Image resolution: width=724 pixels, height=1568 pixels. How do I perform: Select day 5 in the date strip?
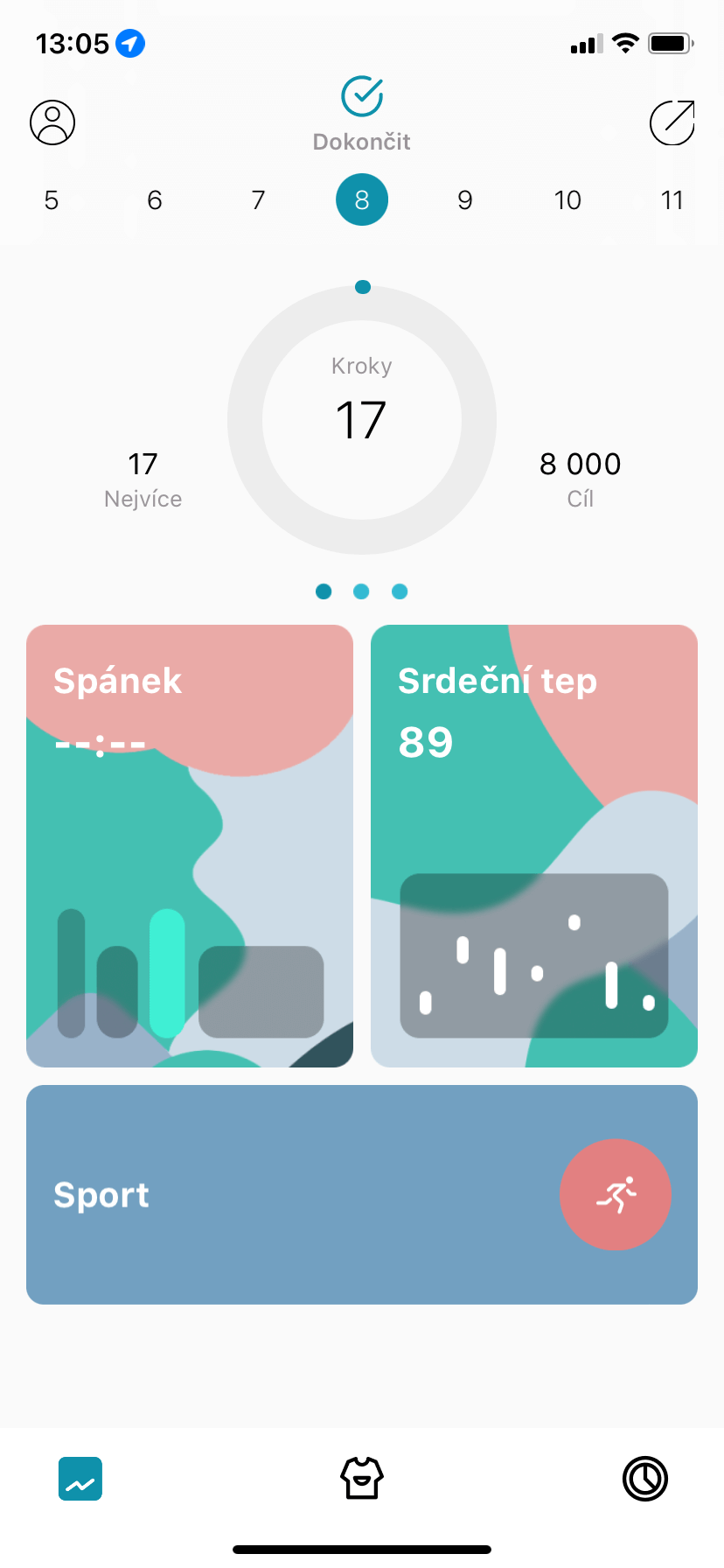52,200
